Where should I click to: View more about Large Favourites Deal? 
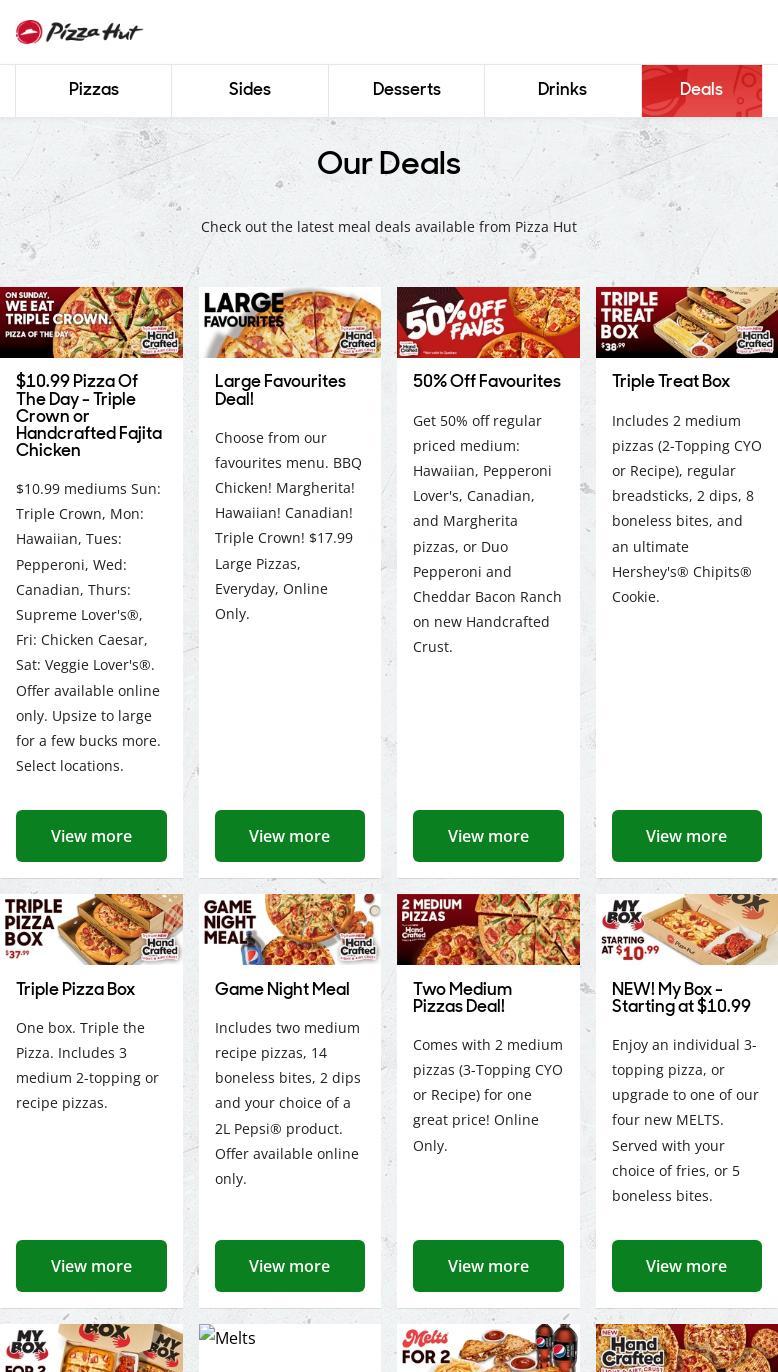pos(289,836)
